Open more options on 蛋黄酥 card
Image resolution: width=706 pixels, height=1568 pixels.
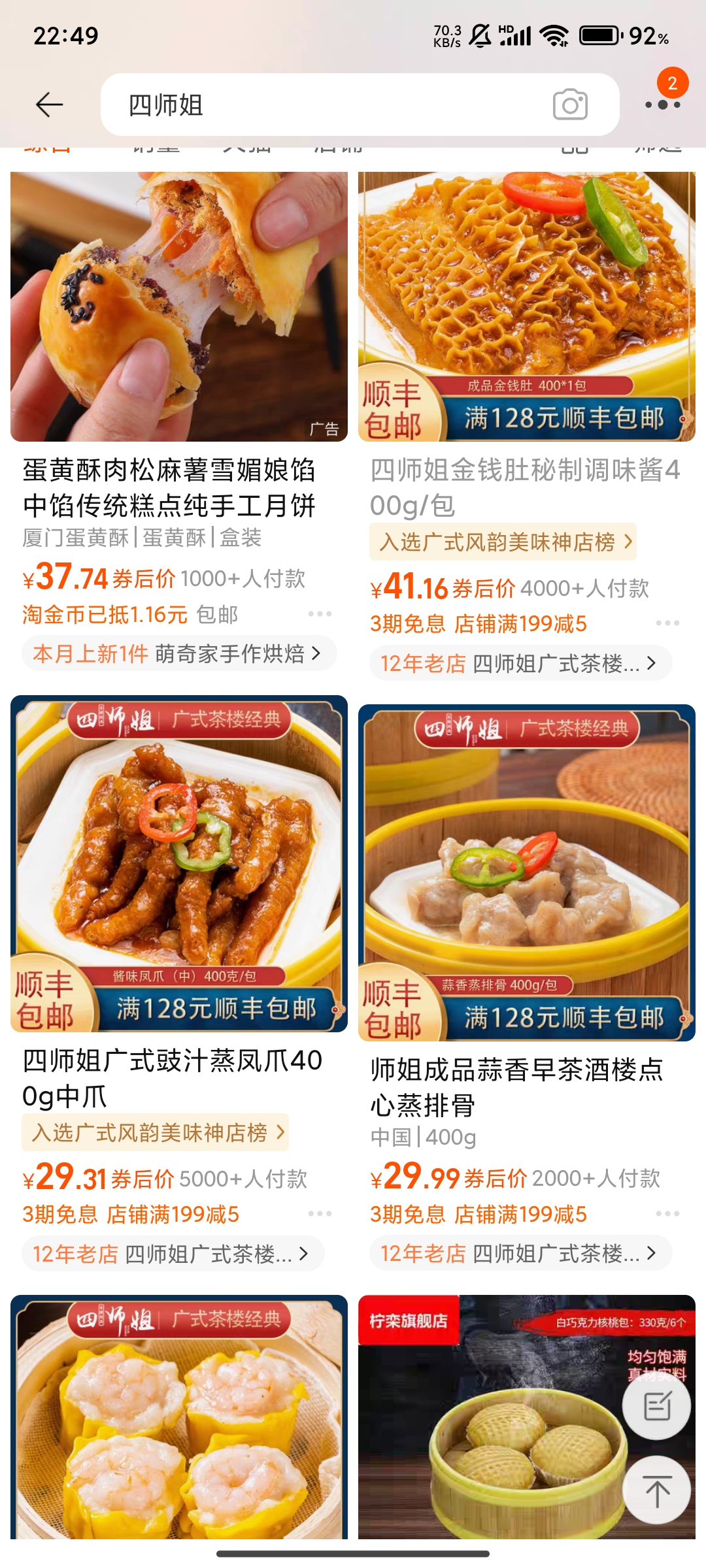coord(320,614)
